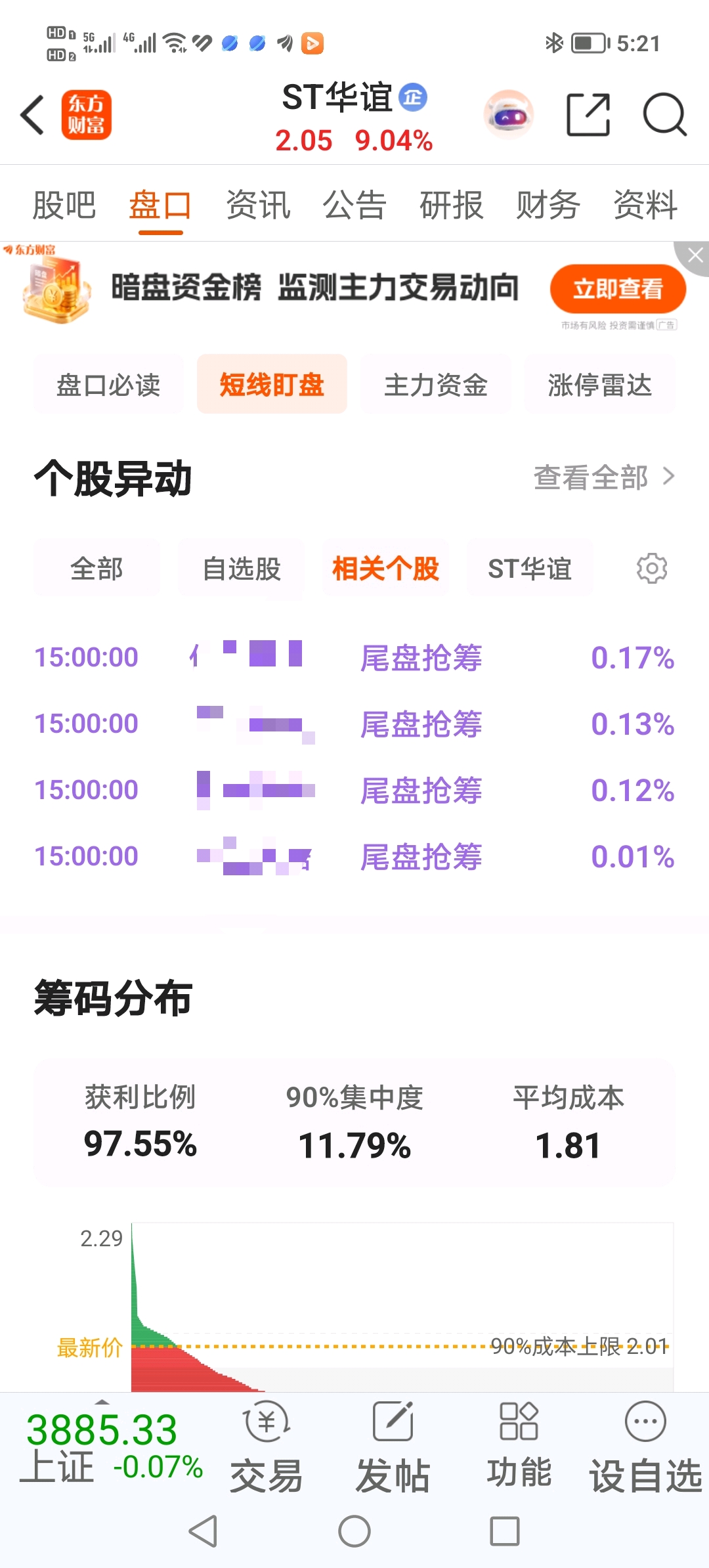709x1568 pixels.
Task: Open 查看全部 for 个股异动
Action: (x=604, y=477)
